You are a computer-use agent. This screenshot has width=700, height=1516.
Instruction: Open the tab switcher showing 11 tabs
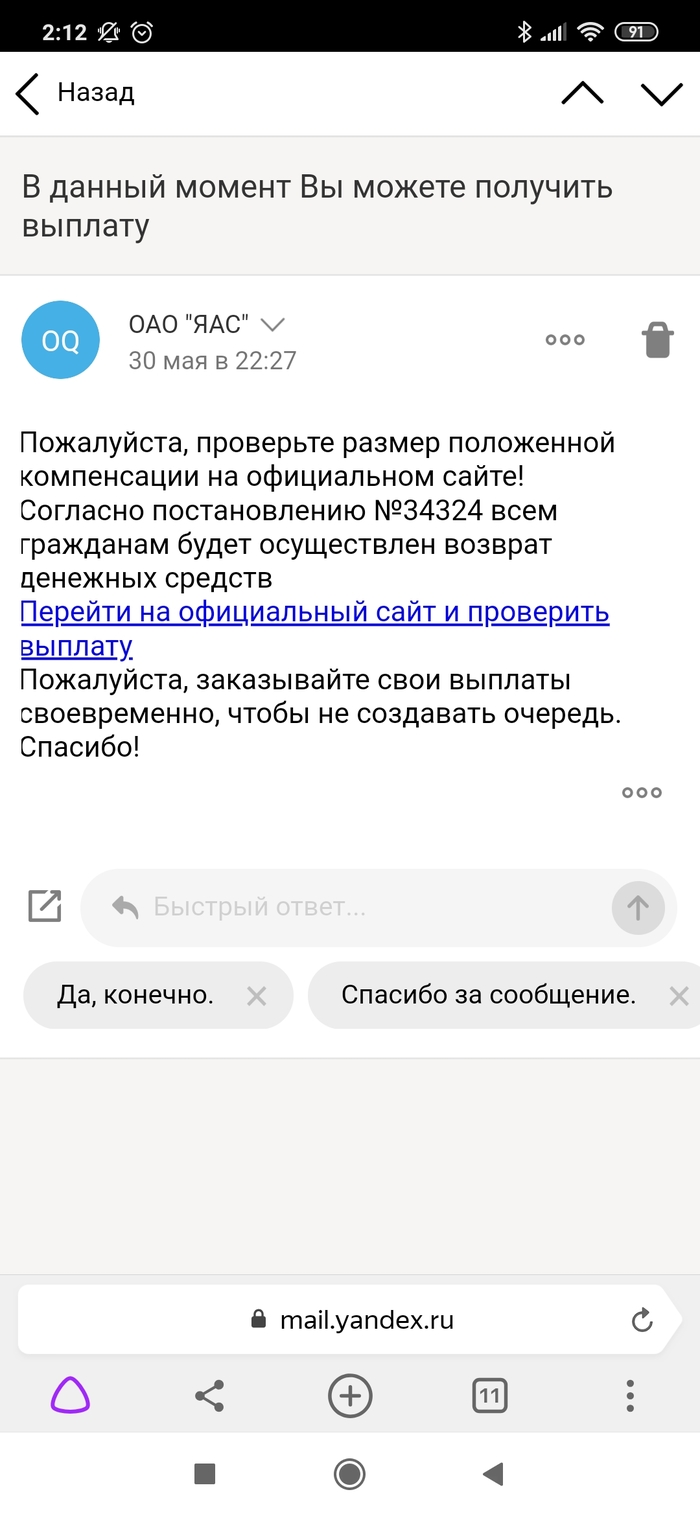click(x=490, y=1395)
